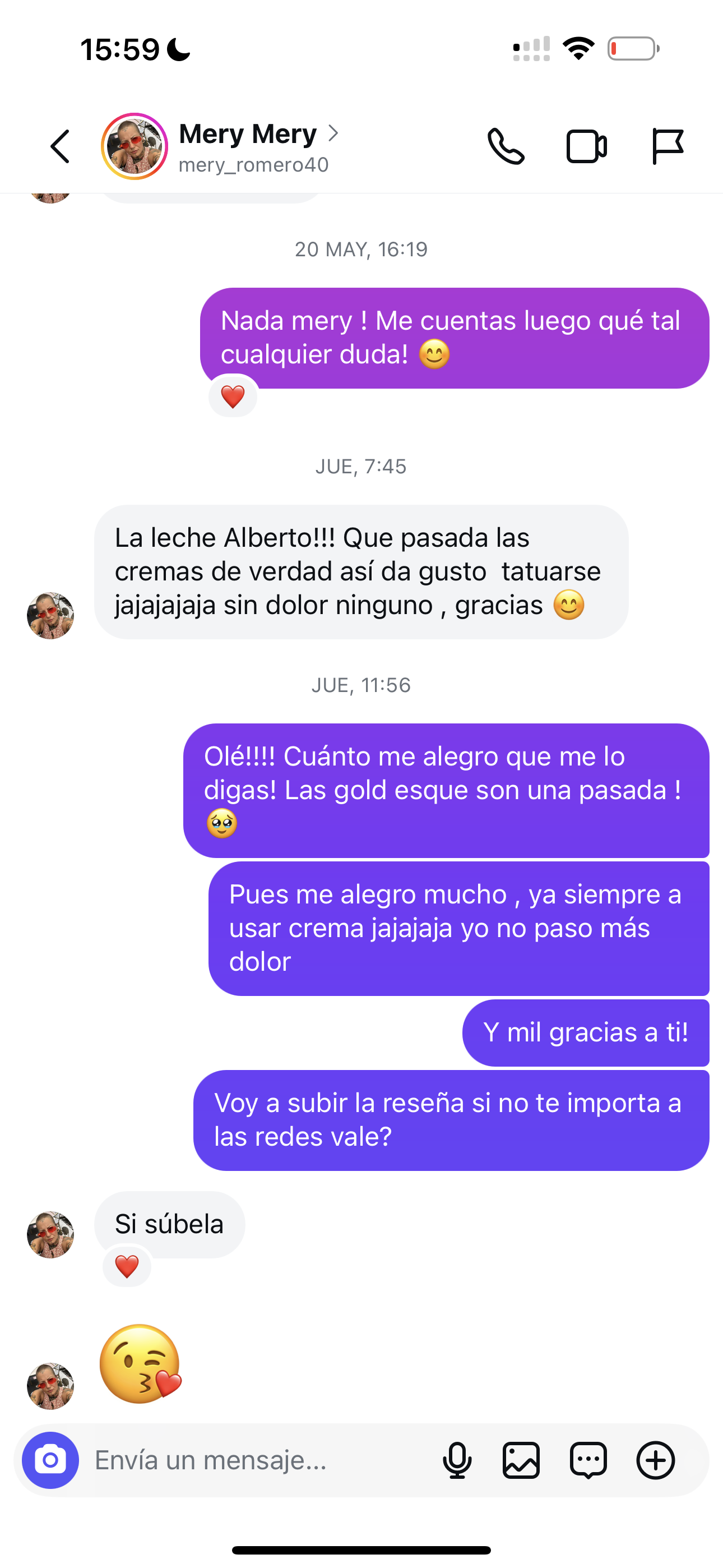Open the camera from the message bar
The height and width of the screenshot is (1568, 723).
[x=50, y=1460]
